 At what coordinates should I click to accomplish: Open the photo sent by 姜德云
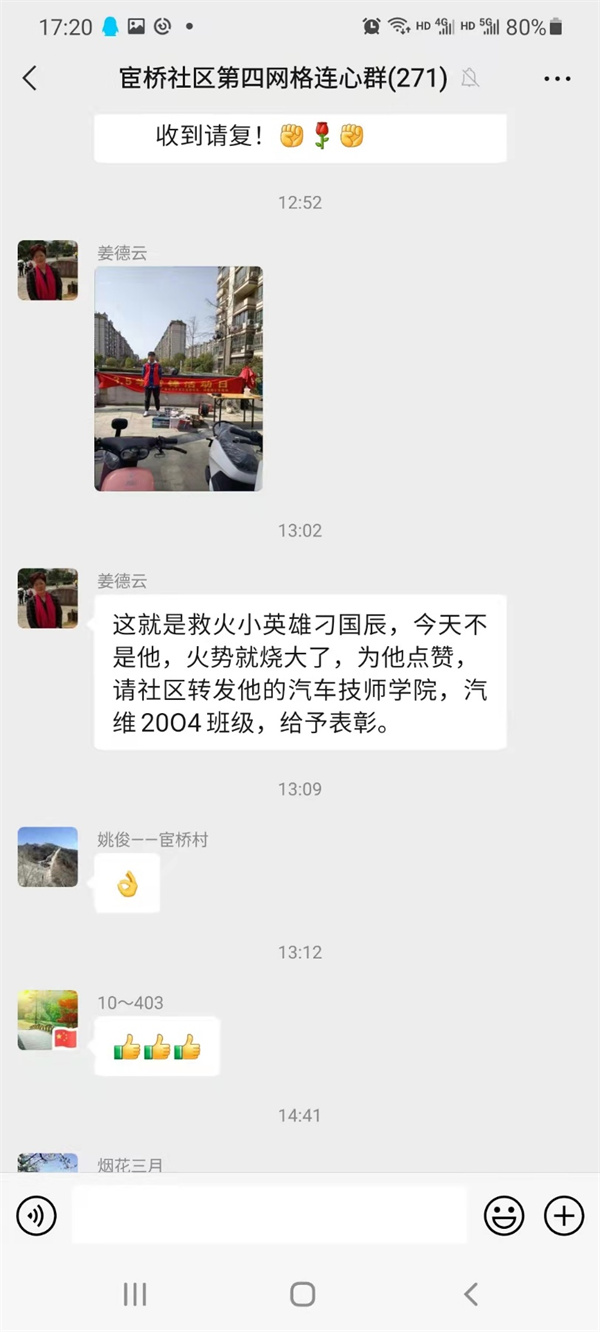pos(178,378)
